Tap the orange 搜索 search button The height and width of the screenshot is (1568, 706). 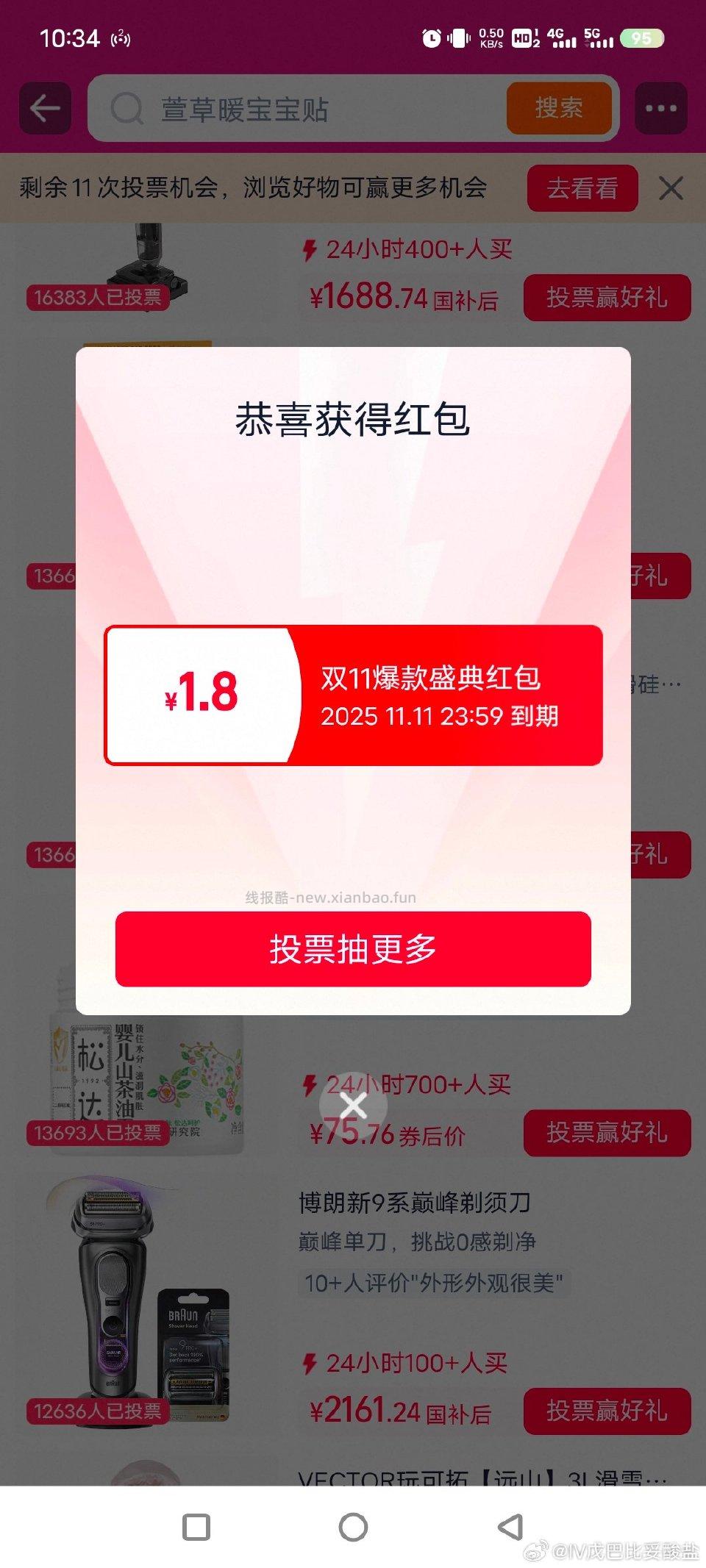560,108
